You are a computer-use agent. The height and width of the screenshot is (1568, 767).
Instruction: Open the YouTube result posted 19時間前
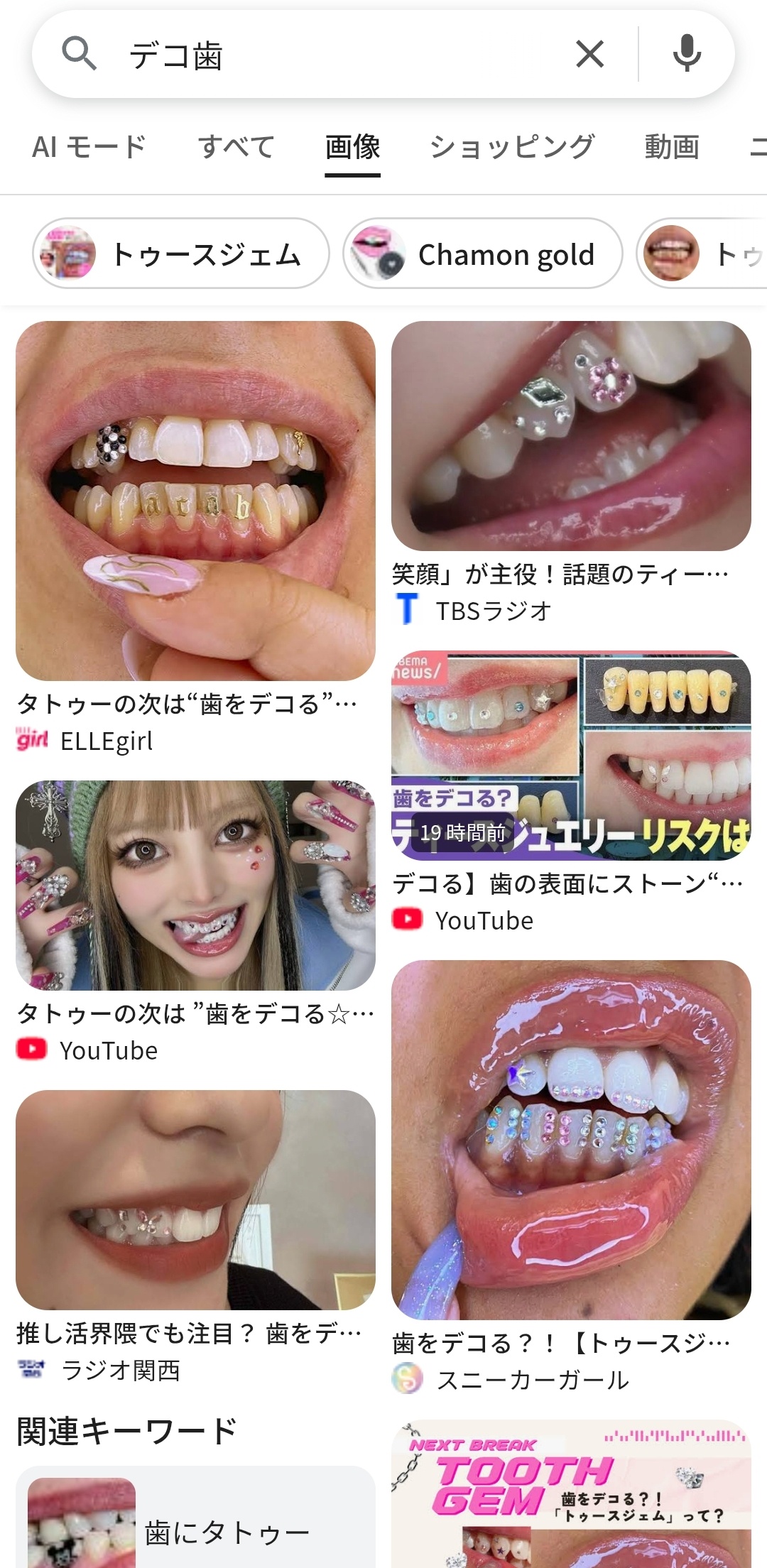click(x=571, y=755)
